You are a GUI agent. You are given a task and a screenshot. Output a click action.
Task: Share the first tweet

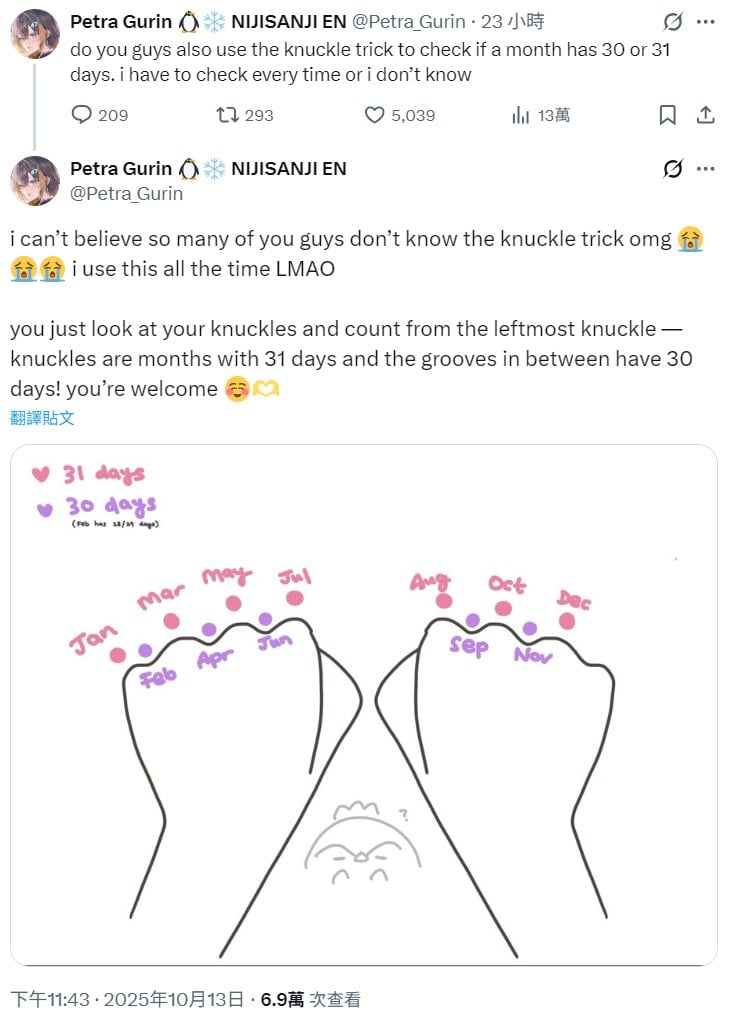pyautogui.click(x=705, y=115)
